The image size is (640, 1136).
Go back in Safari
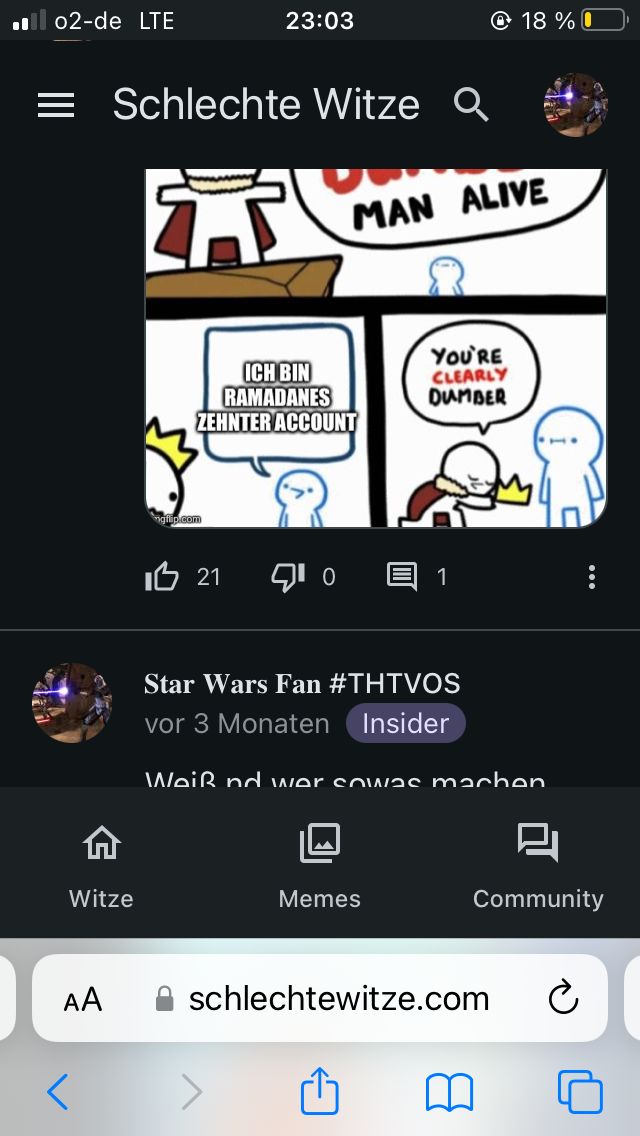coord(58,1091)
